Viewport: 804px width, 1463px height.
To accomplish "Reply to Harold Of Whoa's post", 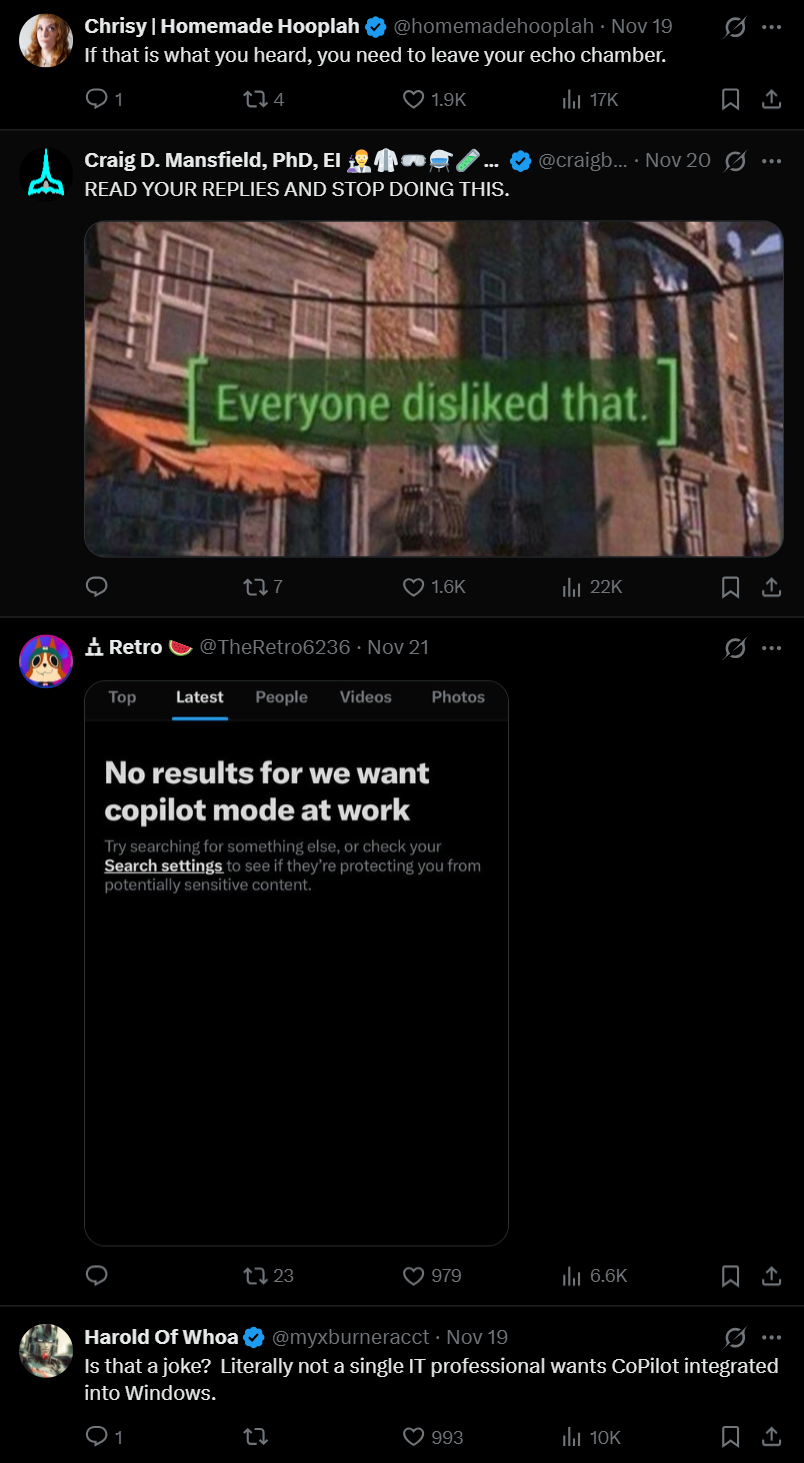I will (97, 1437).
